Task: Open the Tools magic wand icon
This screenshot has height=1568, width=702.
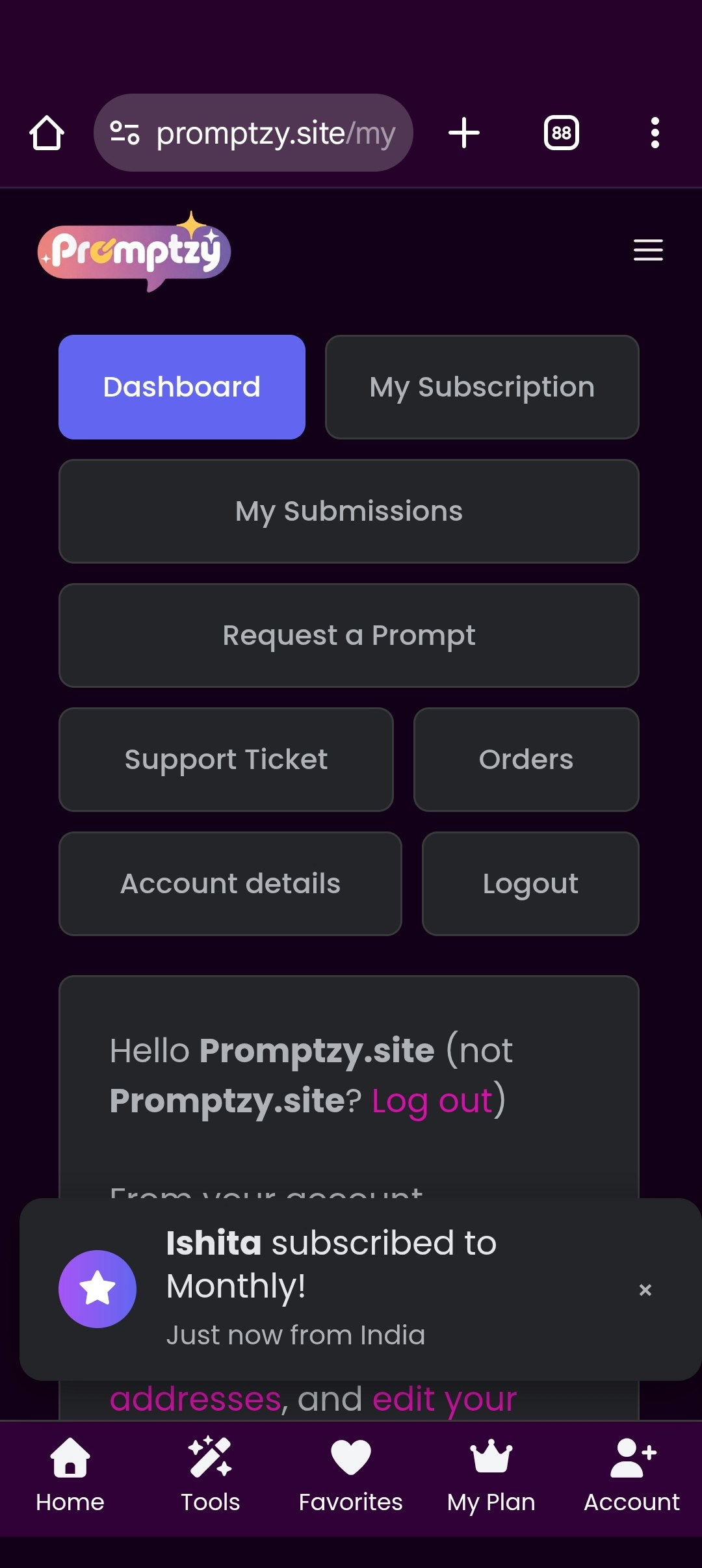Action: 210,1456
